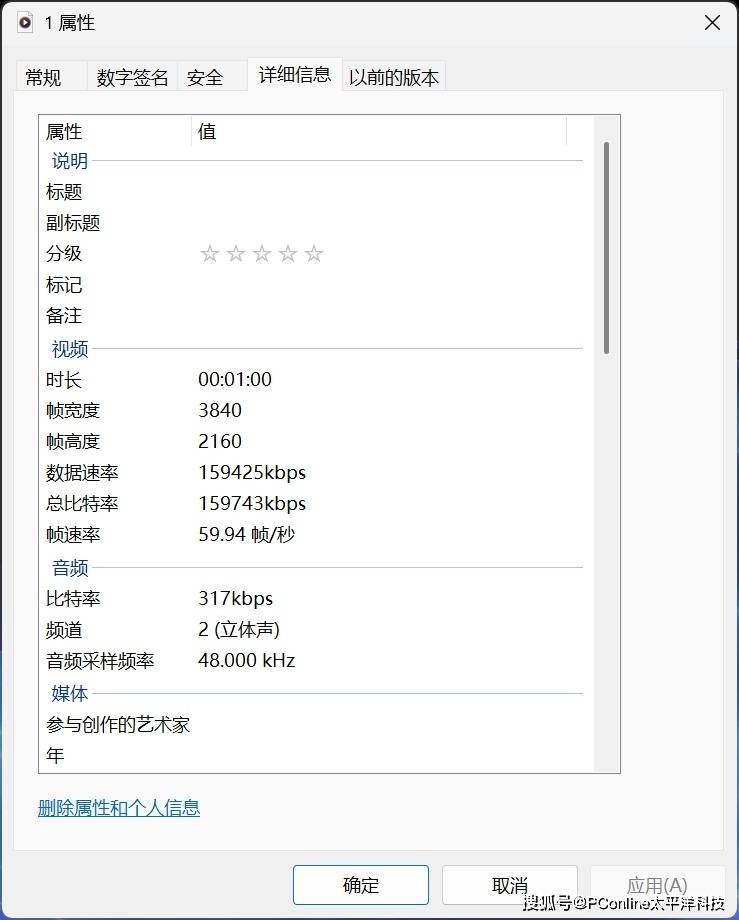Close the properties dialog with X

(712, 23)
